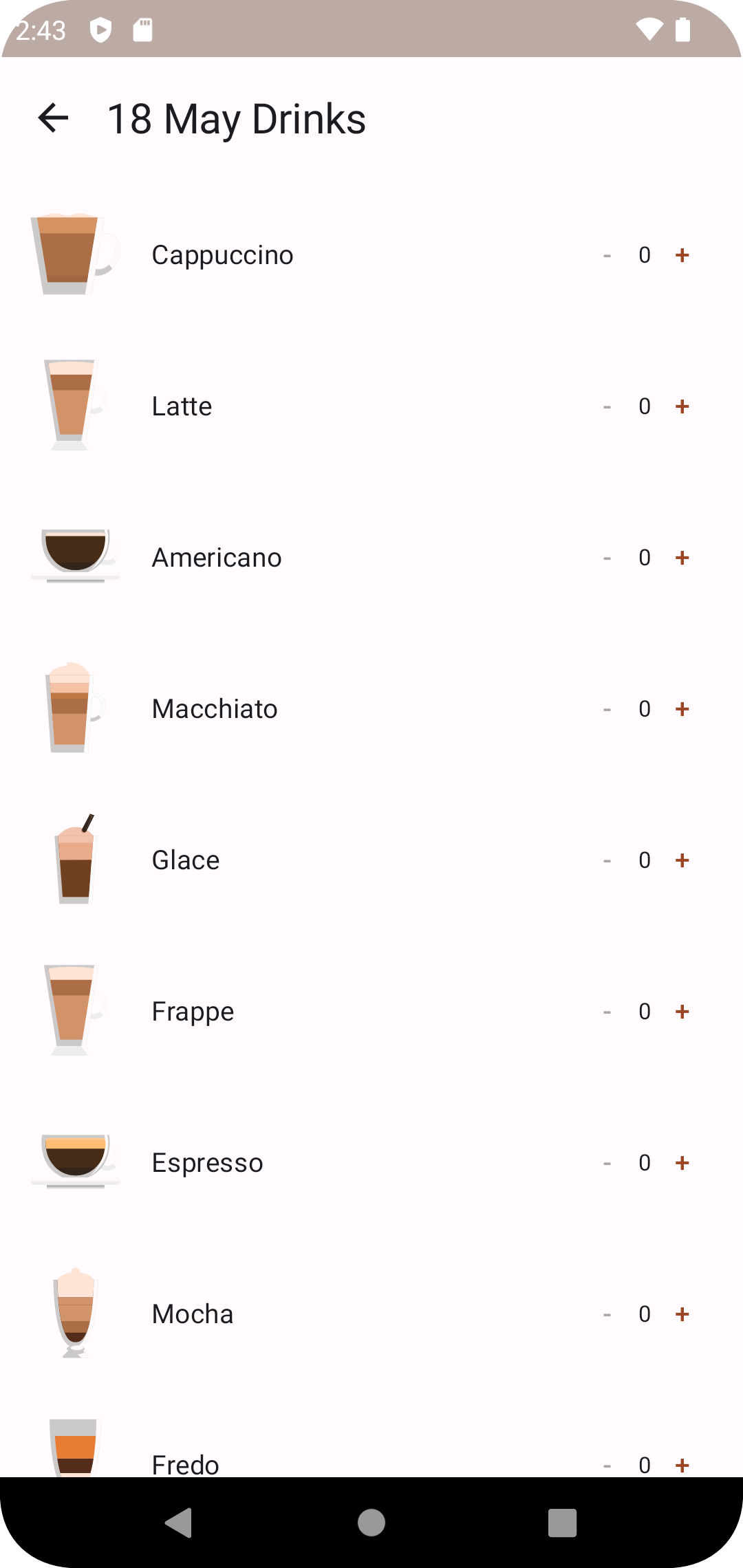The width and height of the screenshot is (743, 1568).
Task: Reduce Americano quantity
Action: click(x=607, y=558)
